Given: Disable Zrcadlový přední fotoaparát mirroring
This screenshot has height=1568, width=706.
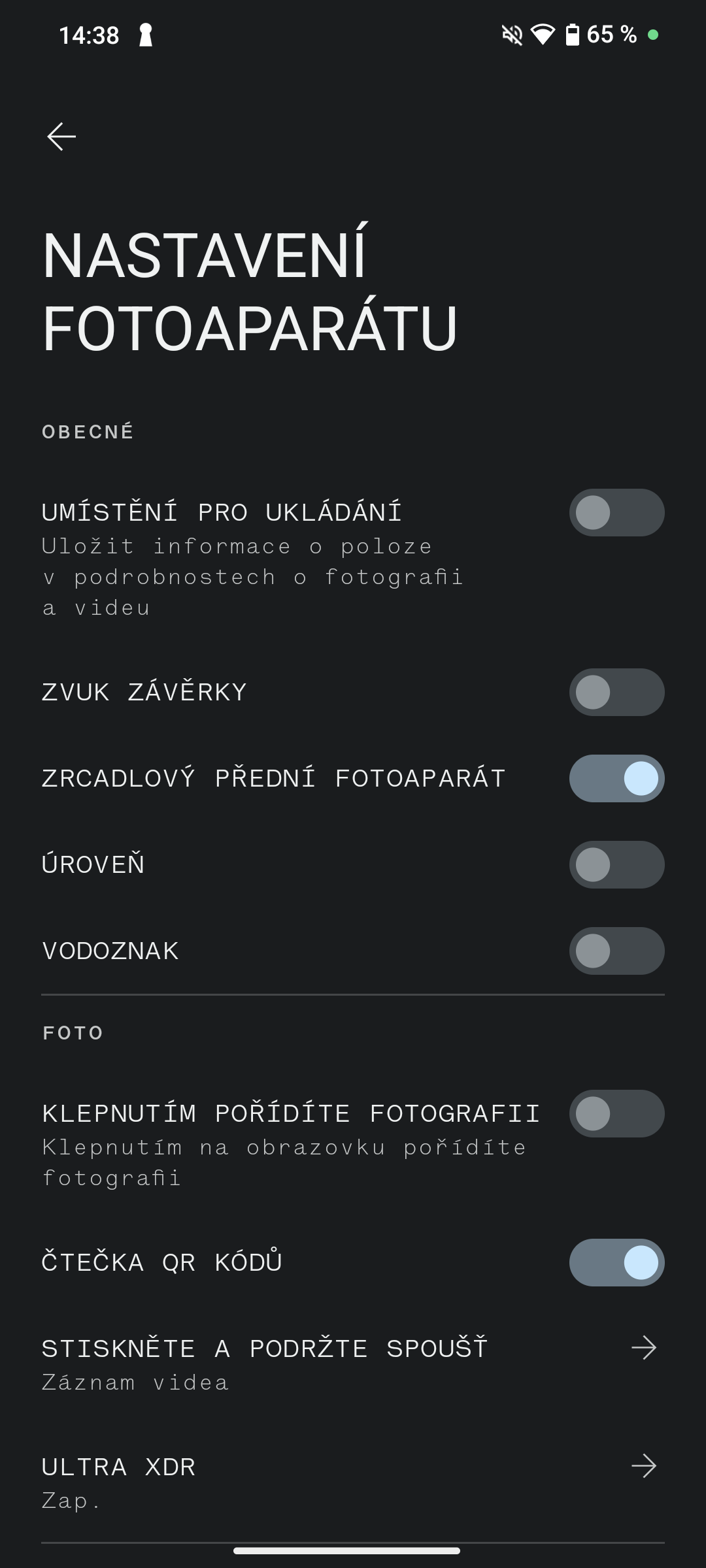Looking at the screenshot, I should point(615,779).
